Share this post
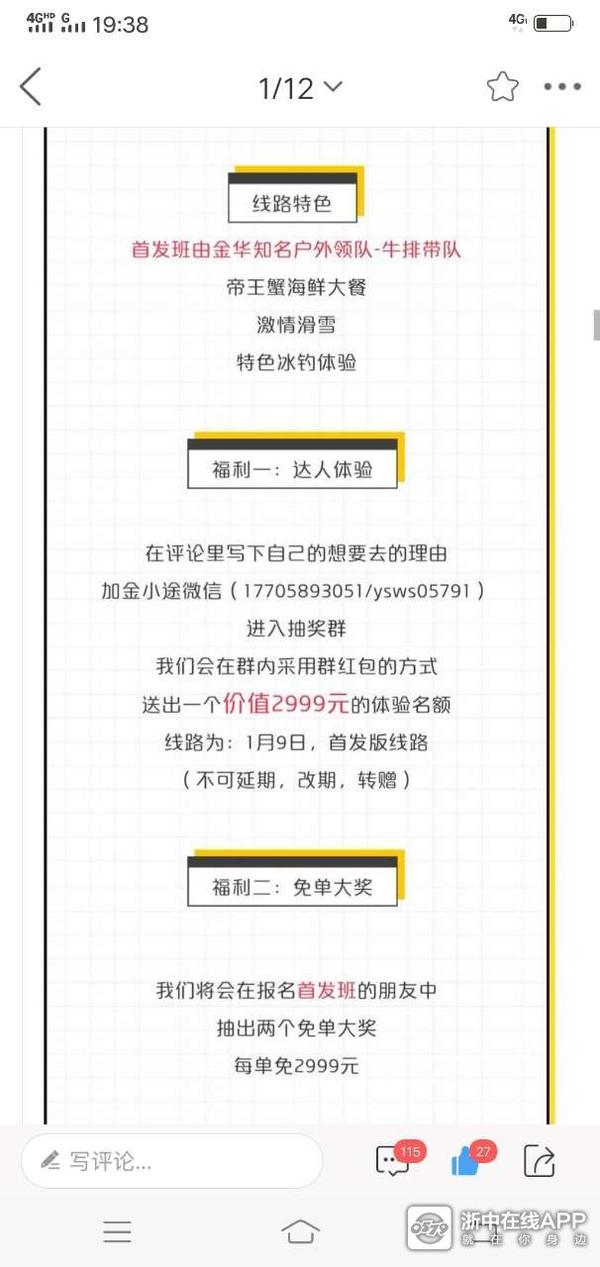 [x=539, y=1161]
